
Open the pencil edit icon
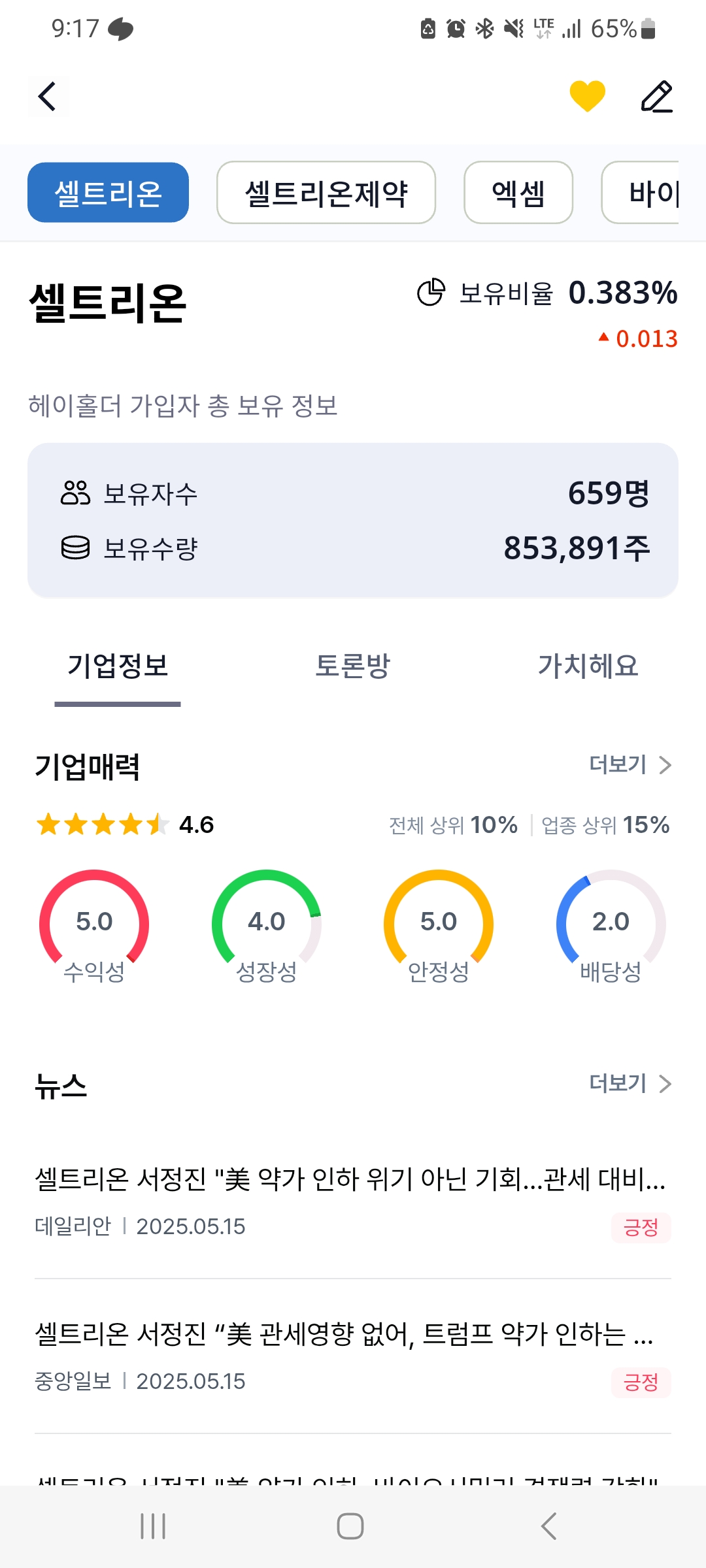[657, 97]
